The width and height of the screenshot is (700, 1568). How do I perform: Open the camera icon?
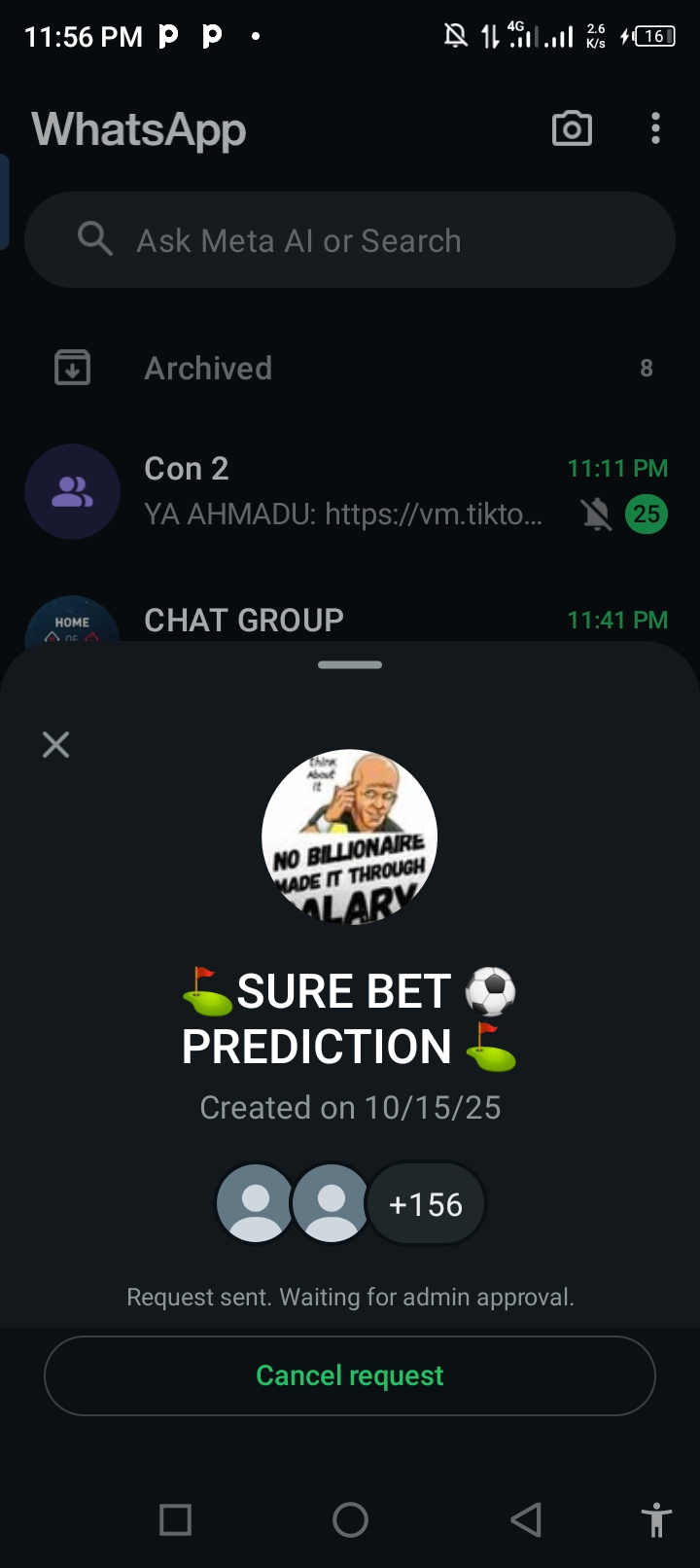coord(572,128)
